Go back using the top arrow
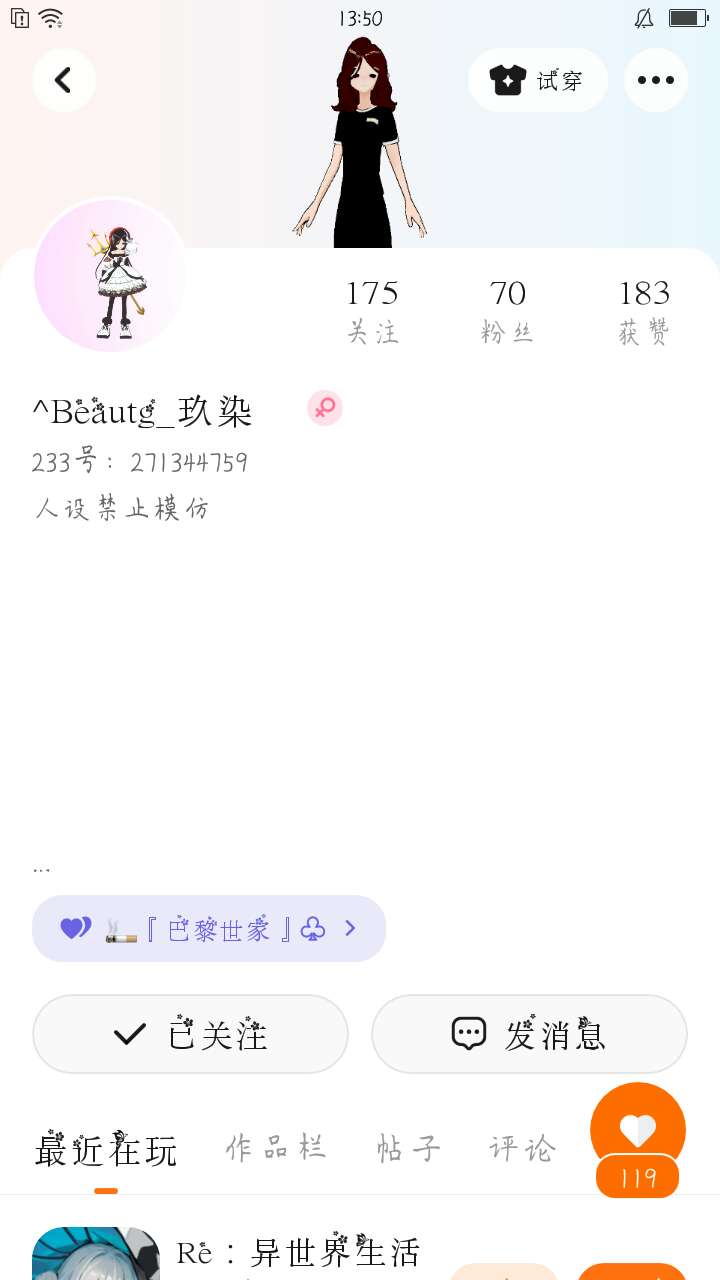 [x=64, y=80]
